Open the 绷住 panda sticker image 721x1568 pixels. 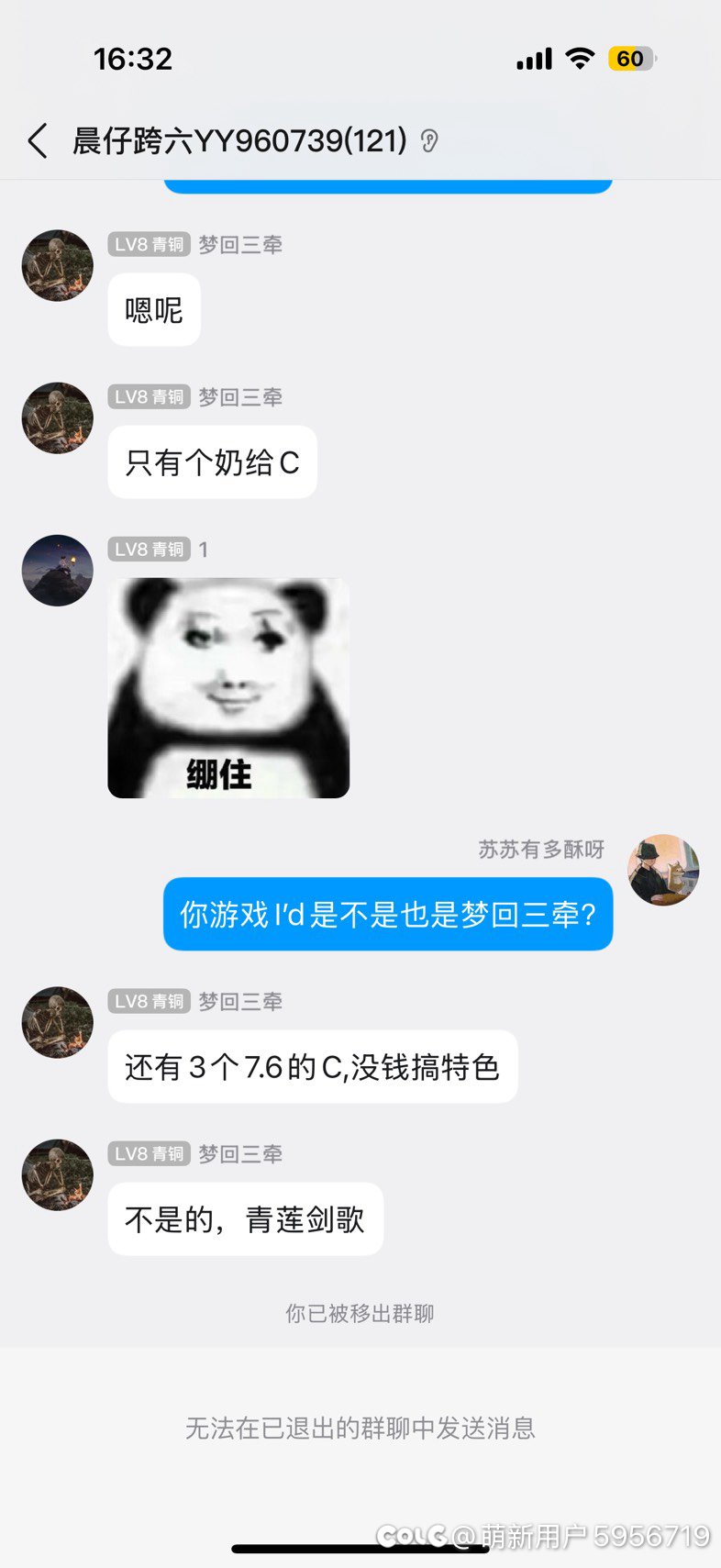click(x=227, y=686)
